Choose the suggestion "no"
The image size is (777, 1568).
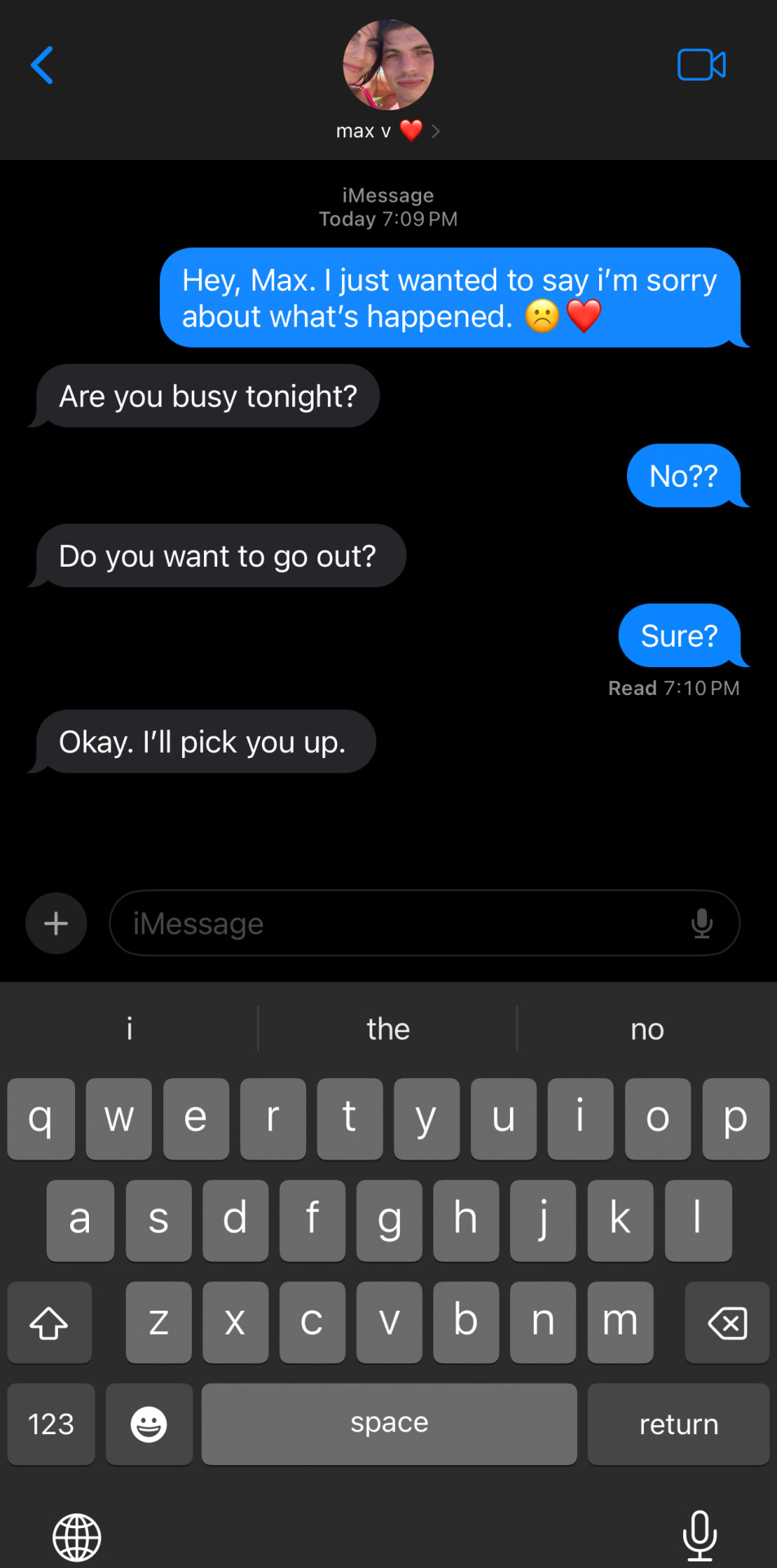pyautogui.click(x=647, y=1029)
